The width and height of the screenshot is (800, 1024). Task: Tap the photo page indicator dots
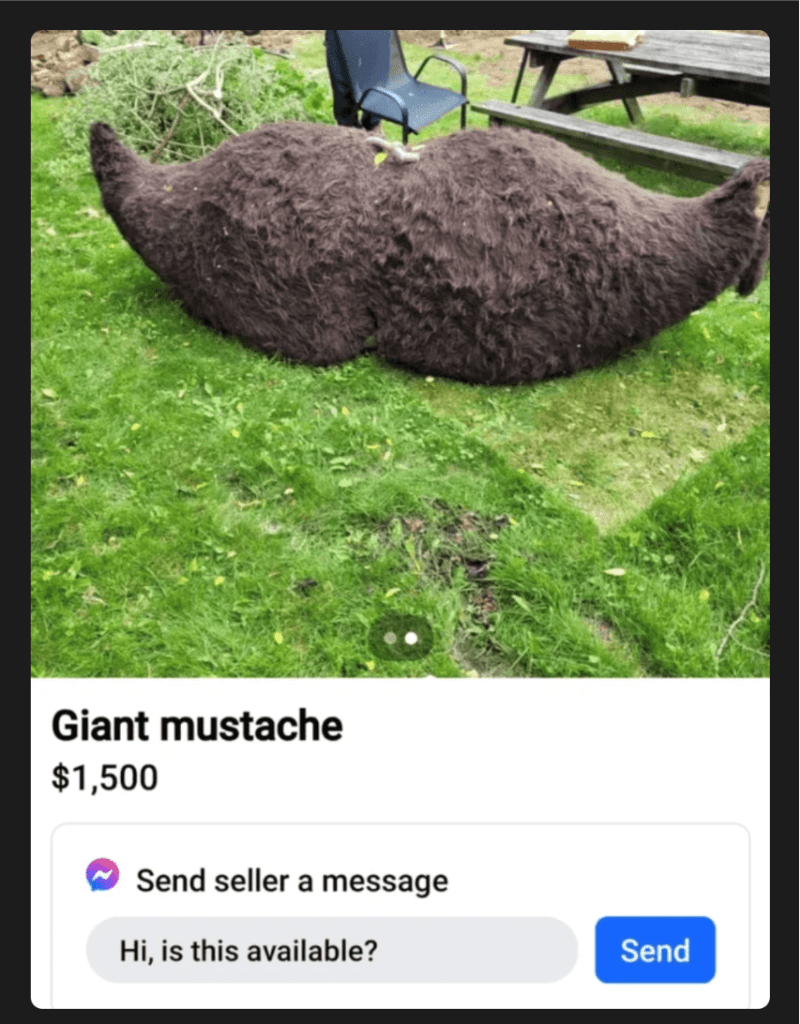click(400, 638)
